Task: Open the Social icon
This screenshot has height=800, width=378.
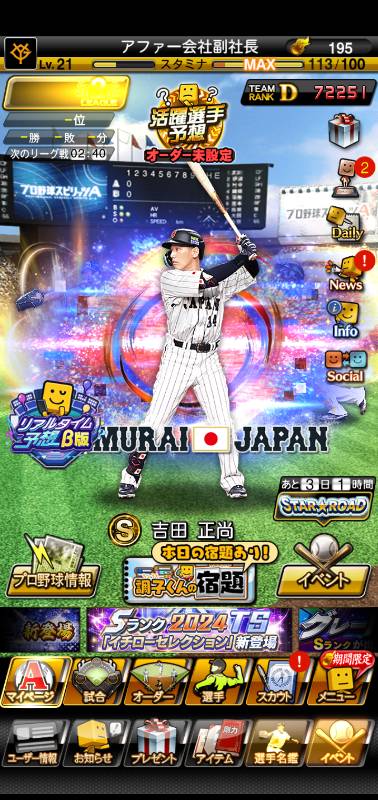Action: click(x=345, y=366)
